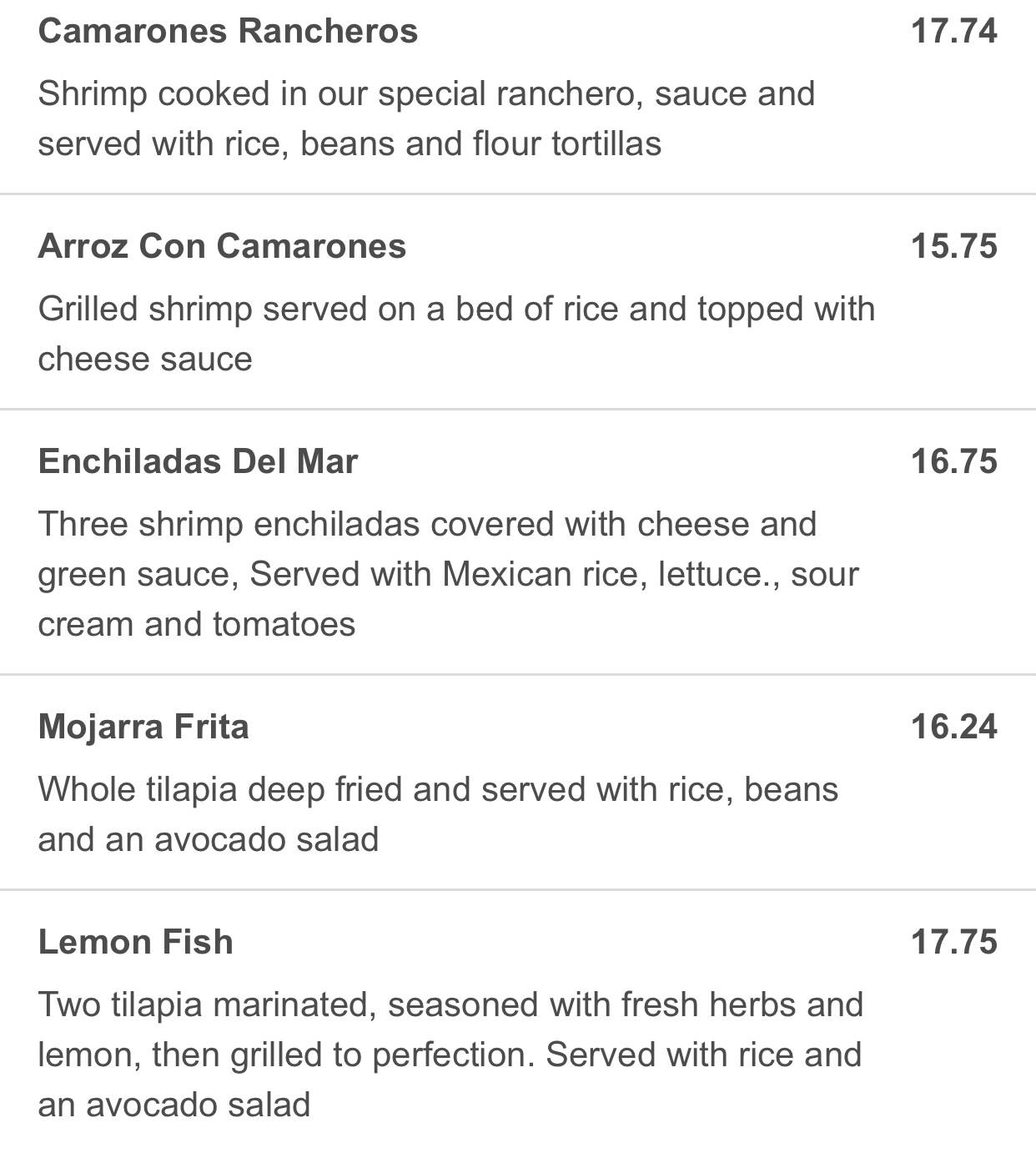
Task: Choose the Mojarra Frita item
Action: click(x=143, y=728)
